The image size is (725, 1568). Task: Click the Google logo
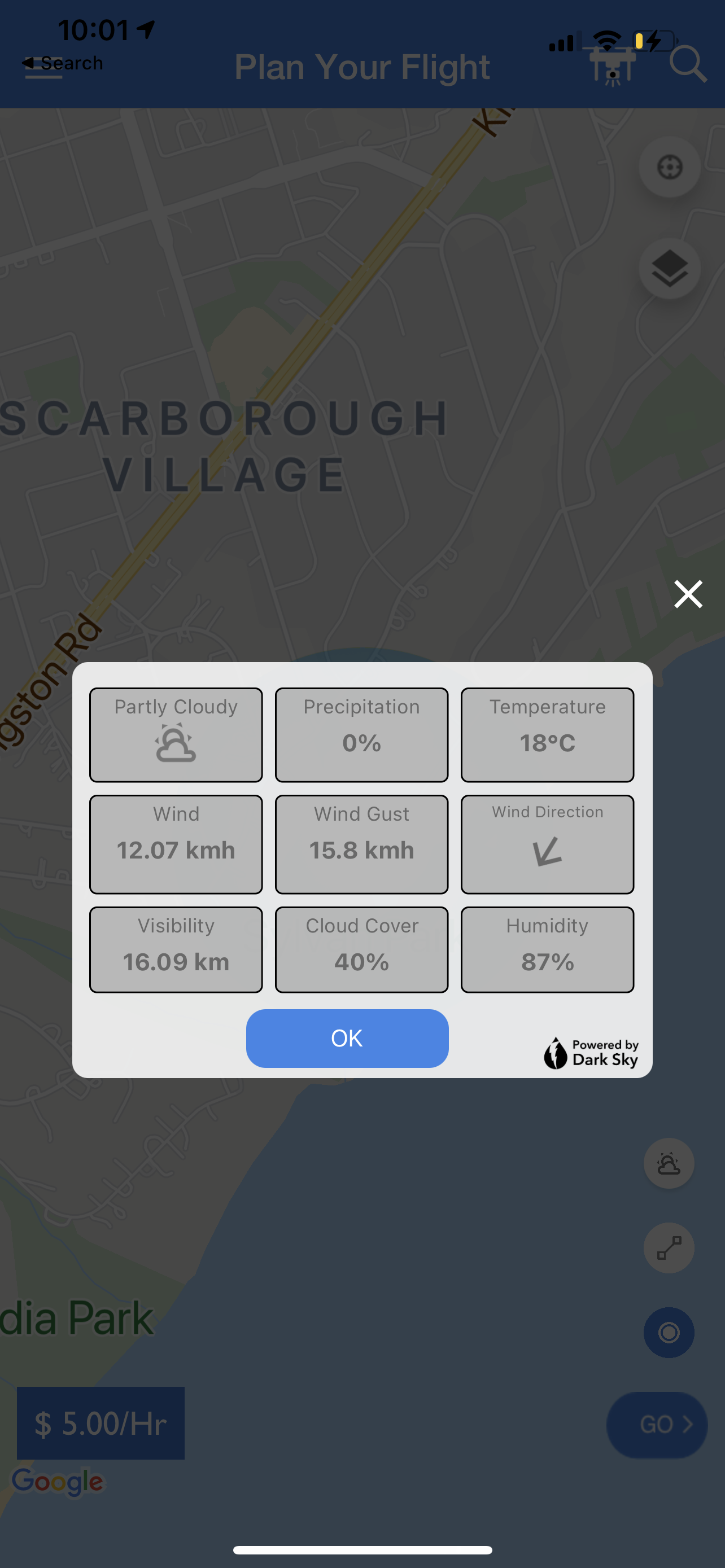pyautogui.click(x=58, y=1483)
